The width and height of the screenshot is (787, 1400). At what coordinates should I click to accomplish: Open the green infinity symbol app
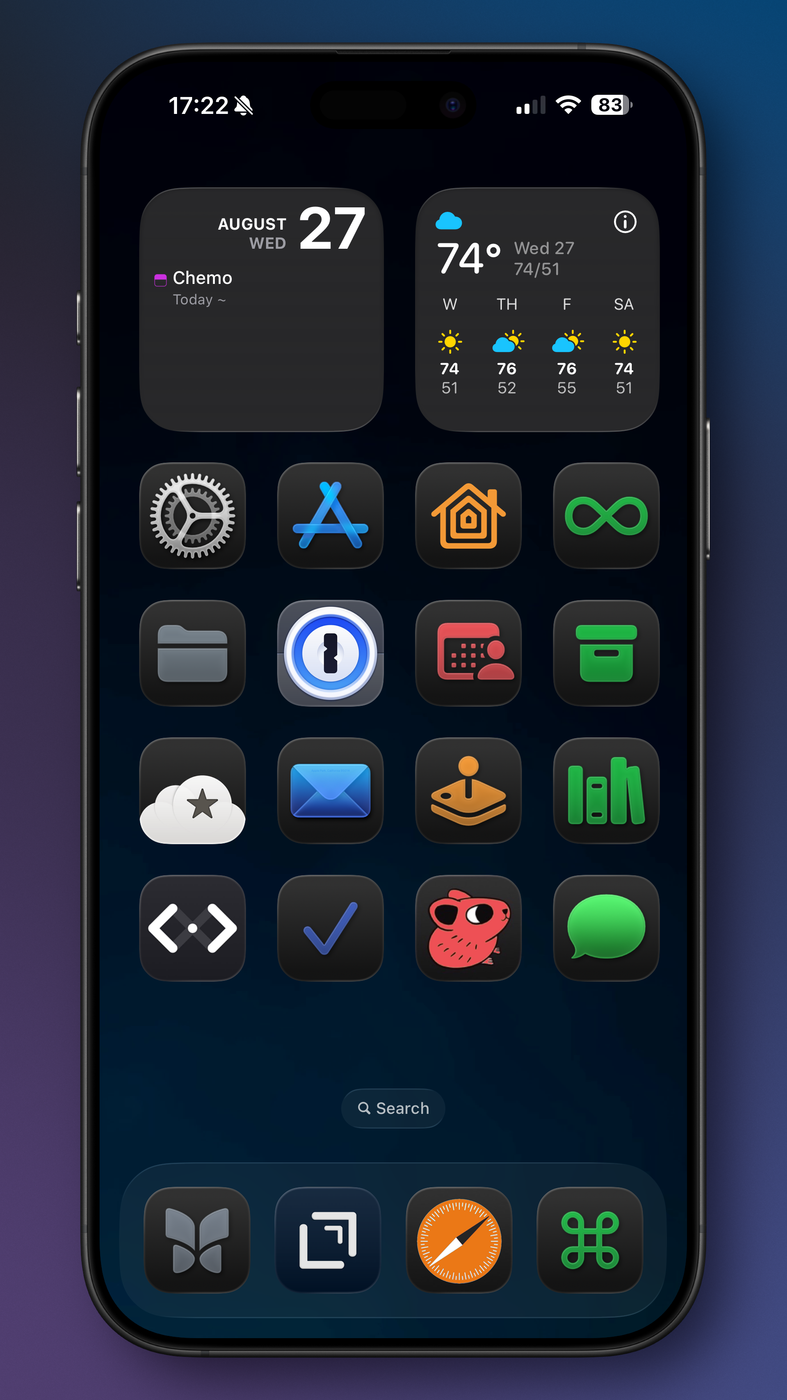coord(606,516)
